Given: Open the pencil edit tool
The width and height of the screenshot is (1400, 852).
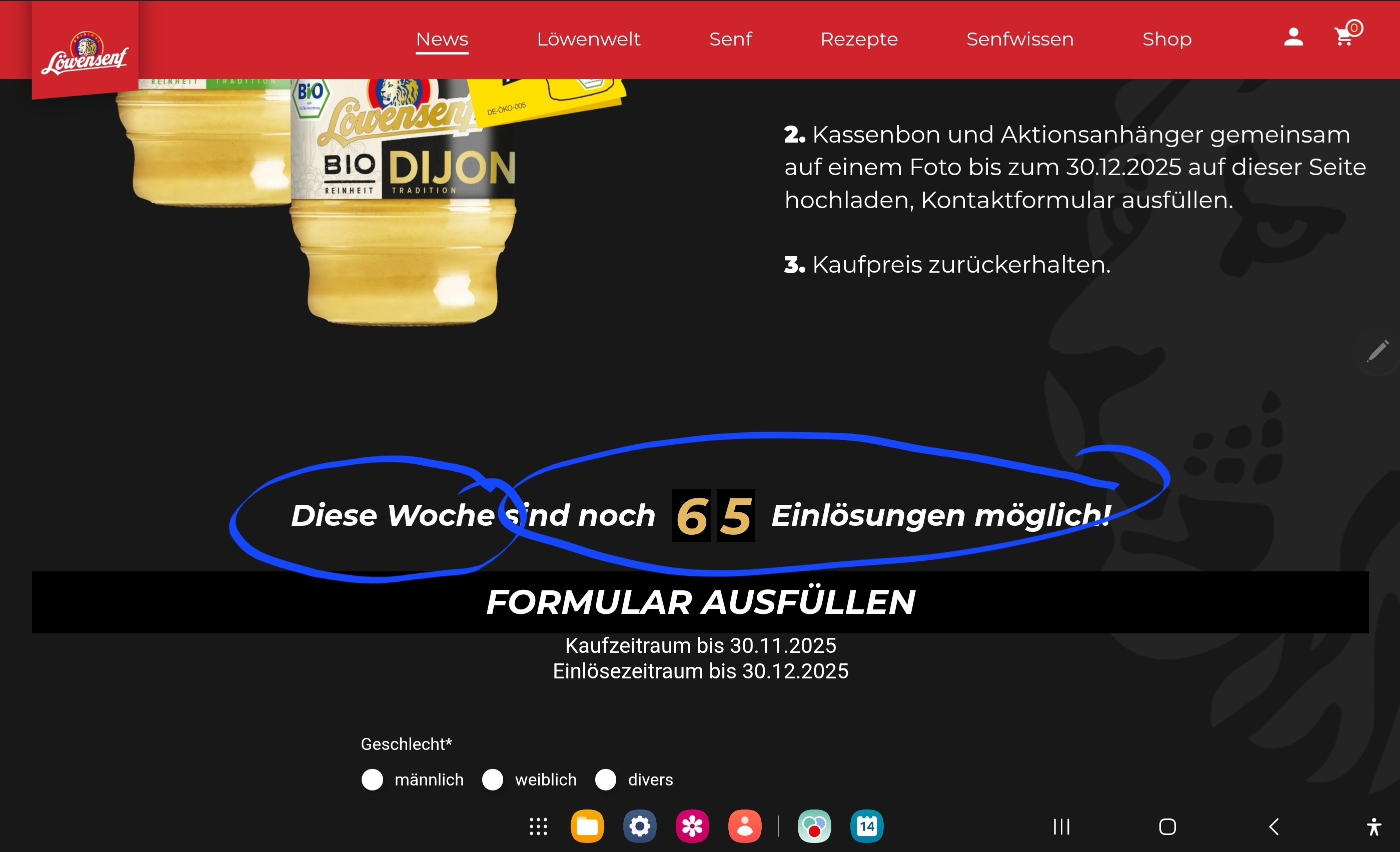Looking at the screenshot, I should pos(1377,351).
